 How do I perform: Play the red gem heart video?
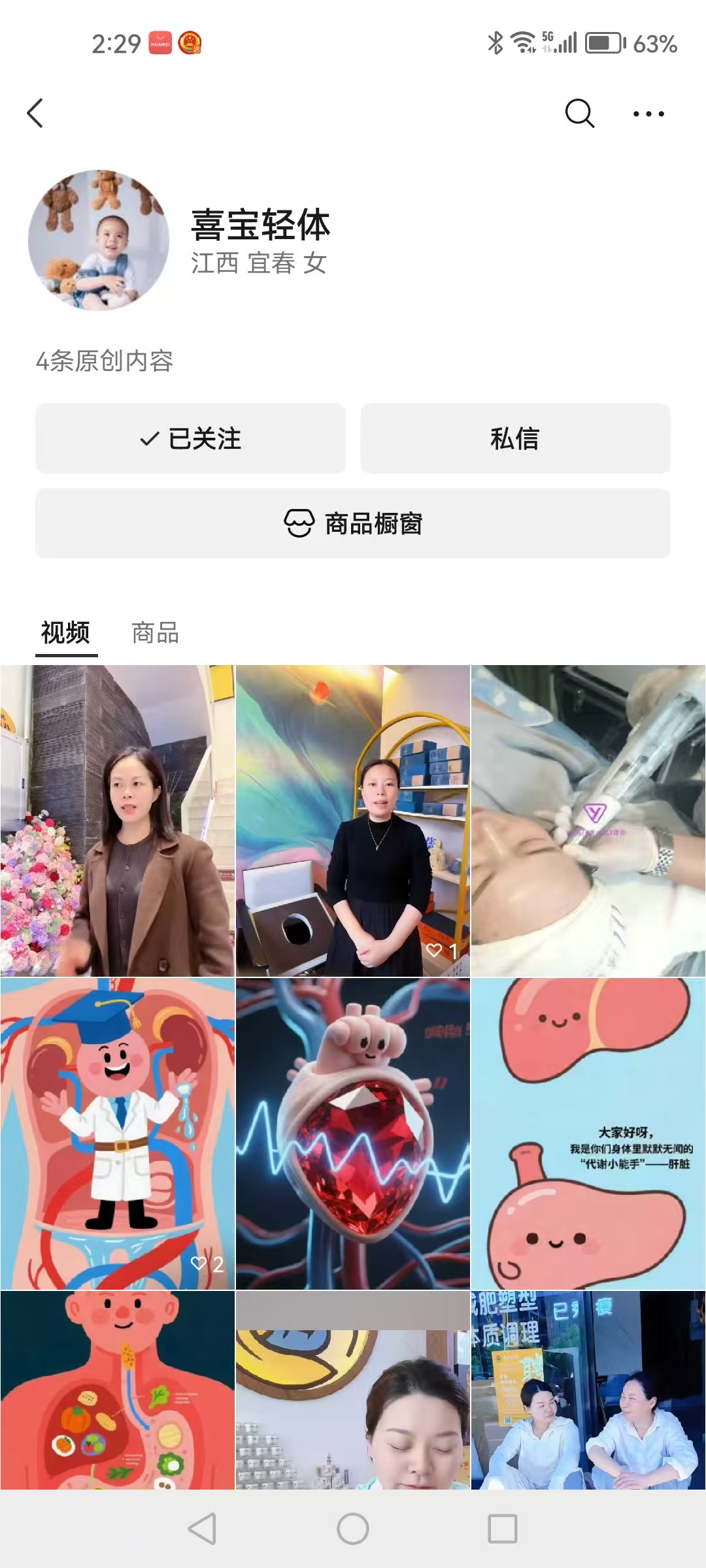[353, 1134]
